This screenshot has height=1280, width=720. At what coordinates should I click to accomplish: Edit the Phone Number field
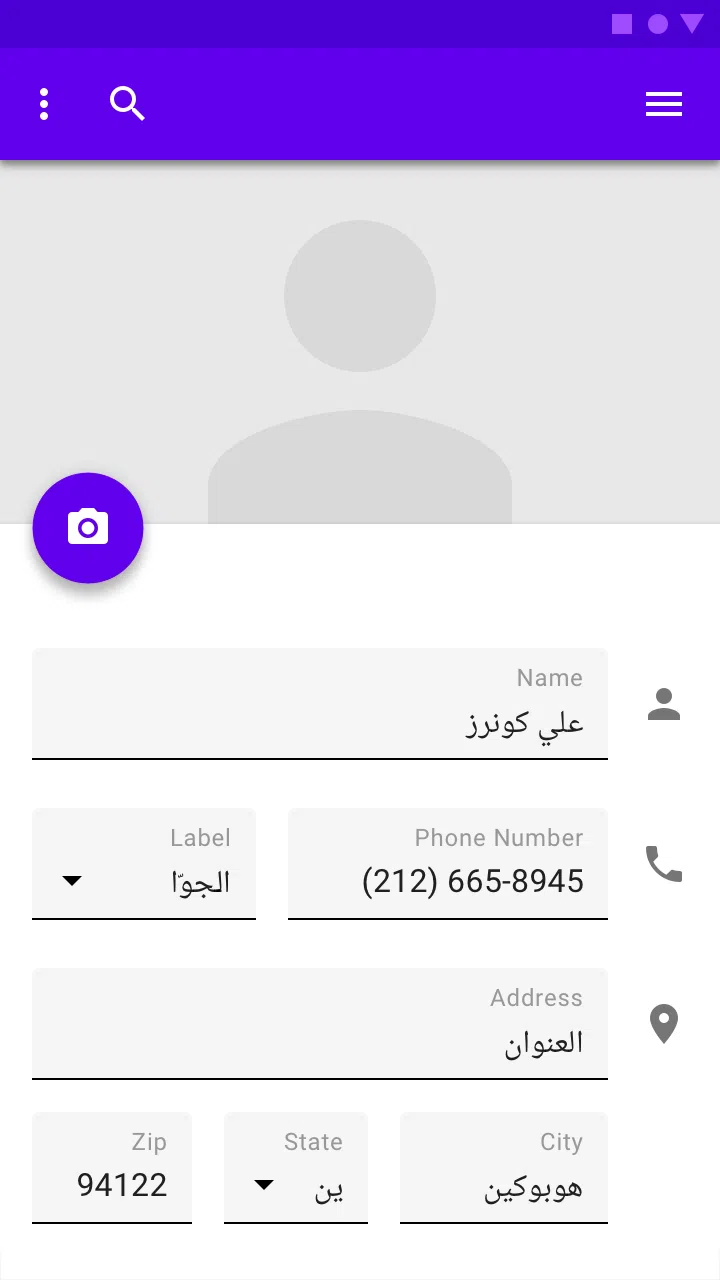click(x=448, y=864)
